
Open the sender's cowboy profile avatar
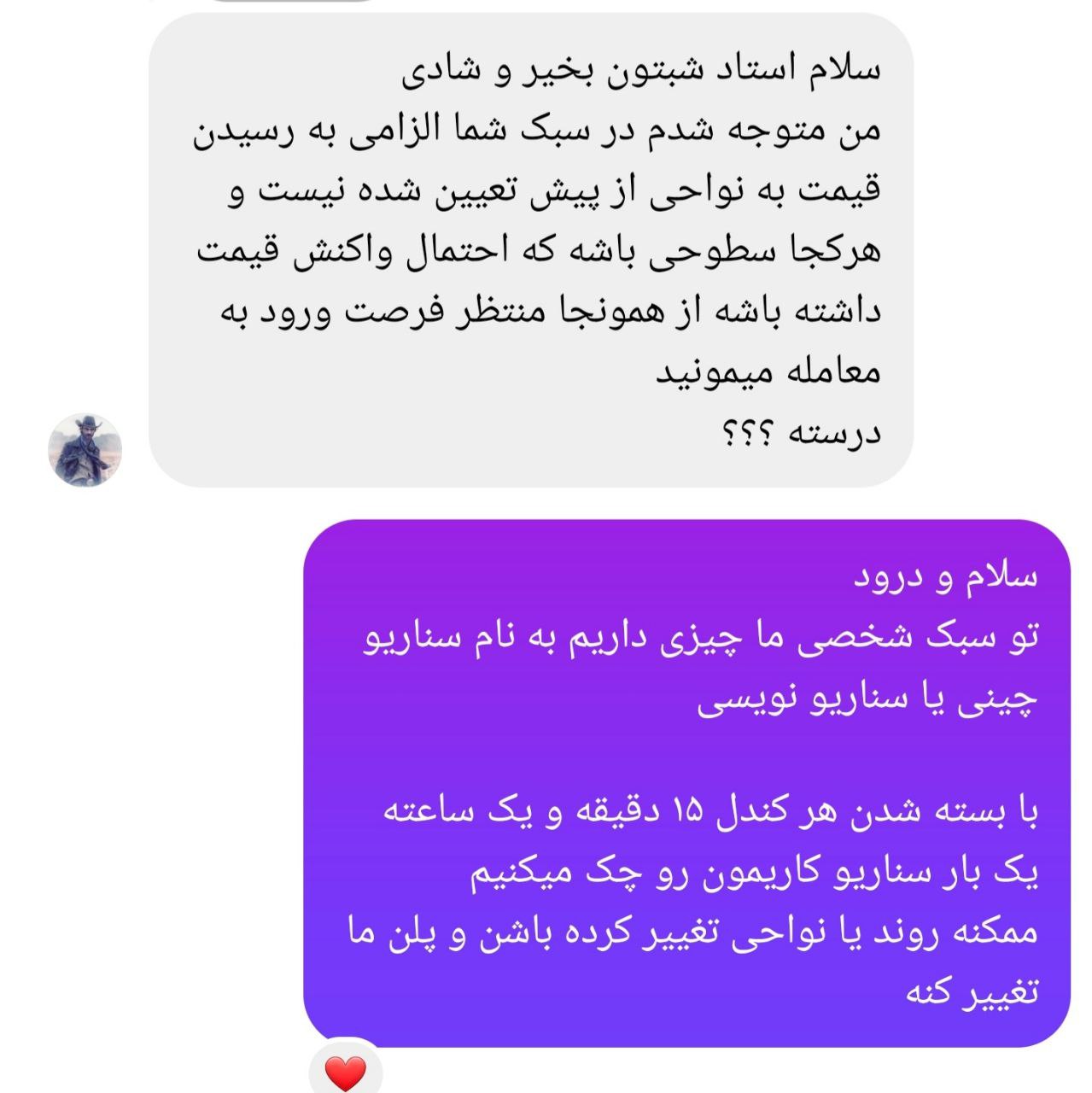click(x=85, y=448)
